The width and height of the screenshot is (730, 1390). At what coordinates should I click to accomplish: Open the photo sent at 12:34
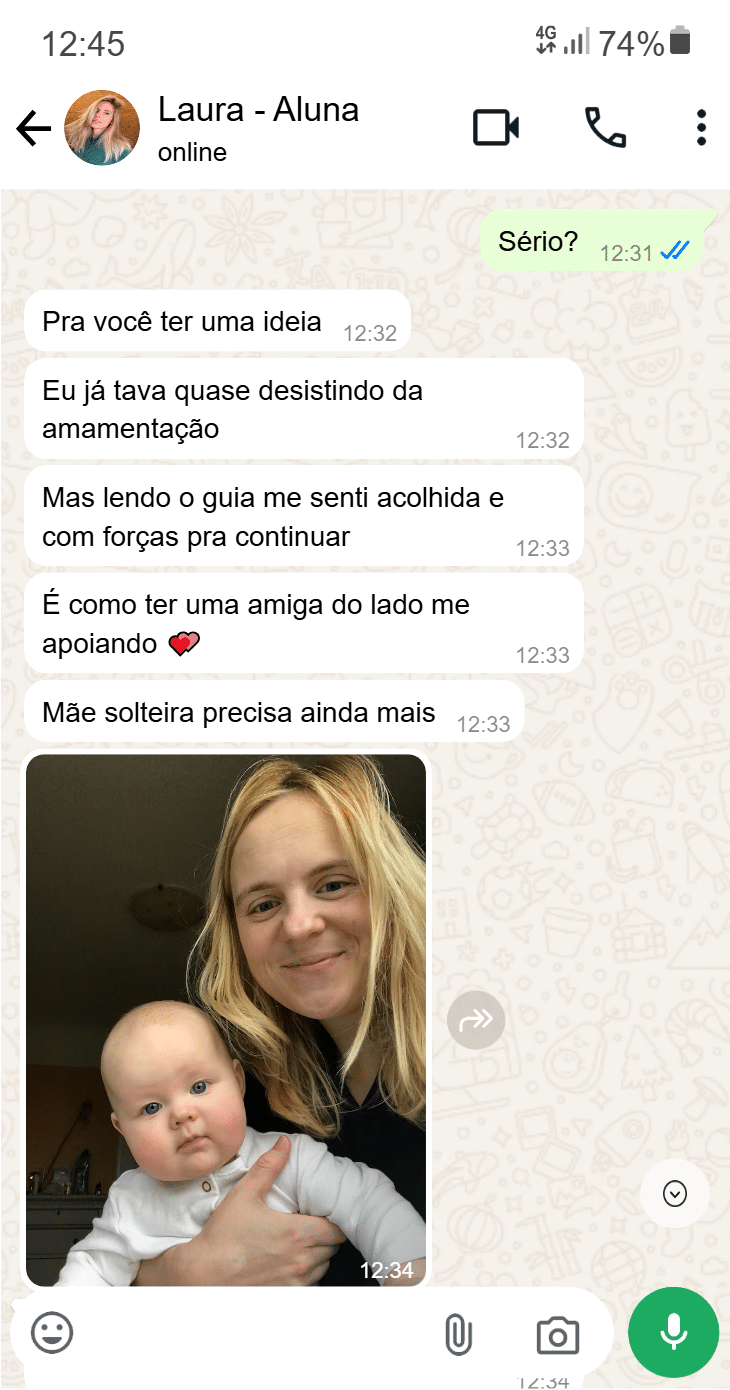point(226,1020)
